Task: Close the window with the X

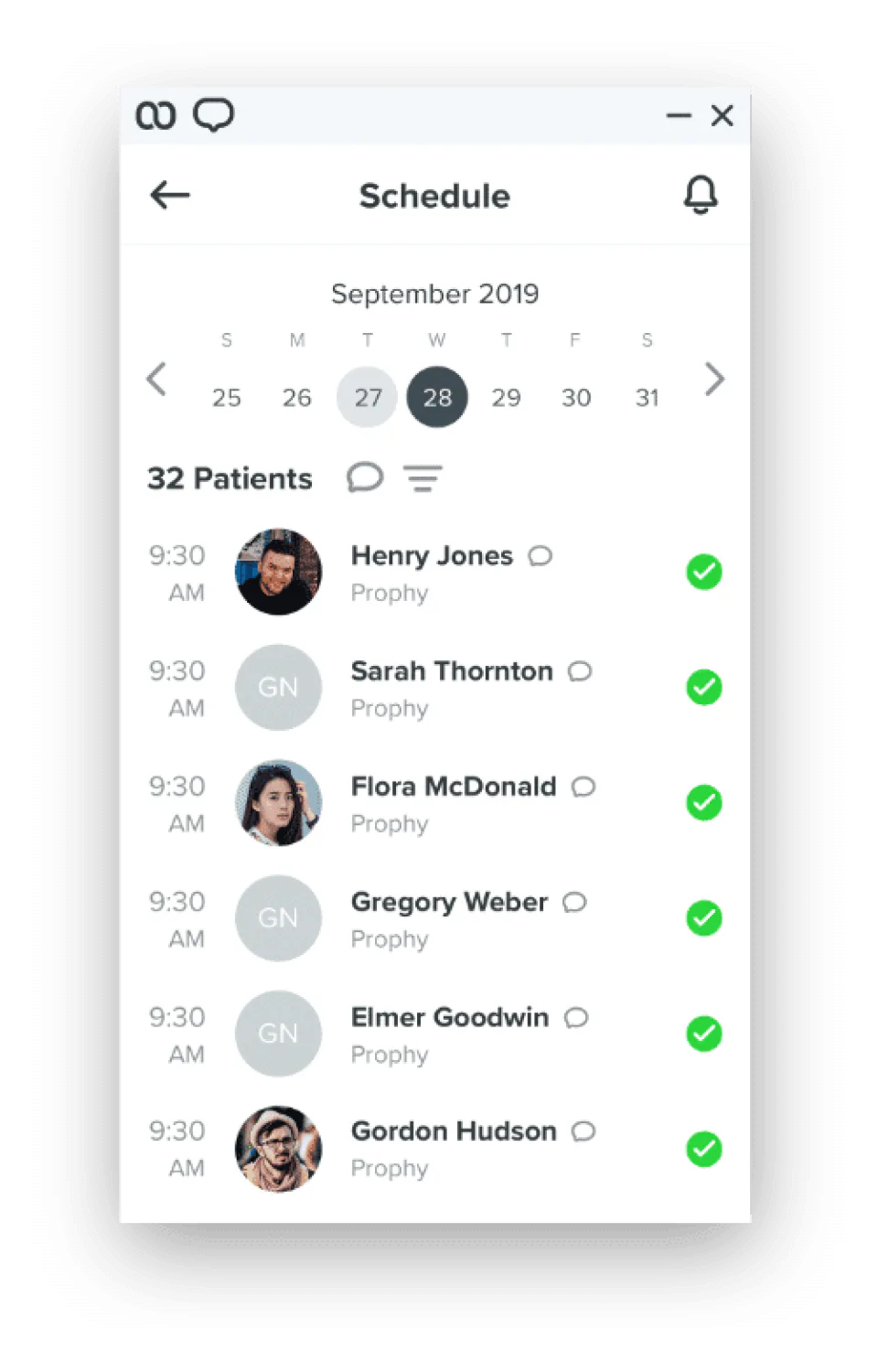Action: point(723,116)
